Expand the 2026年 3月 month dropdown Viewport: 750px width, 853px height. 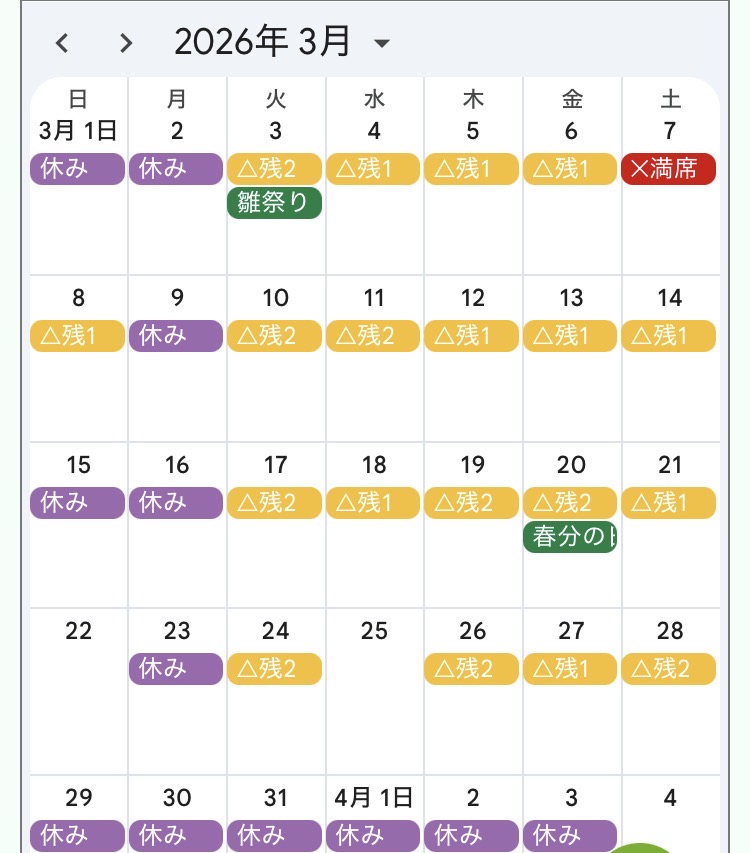(381, 43)
